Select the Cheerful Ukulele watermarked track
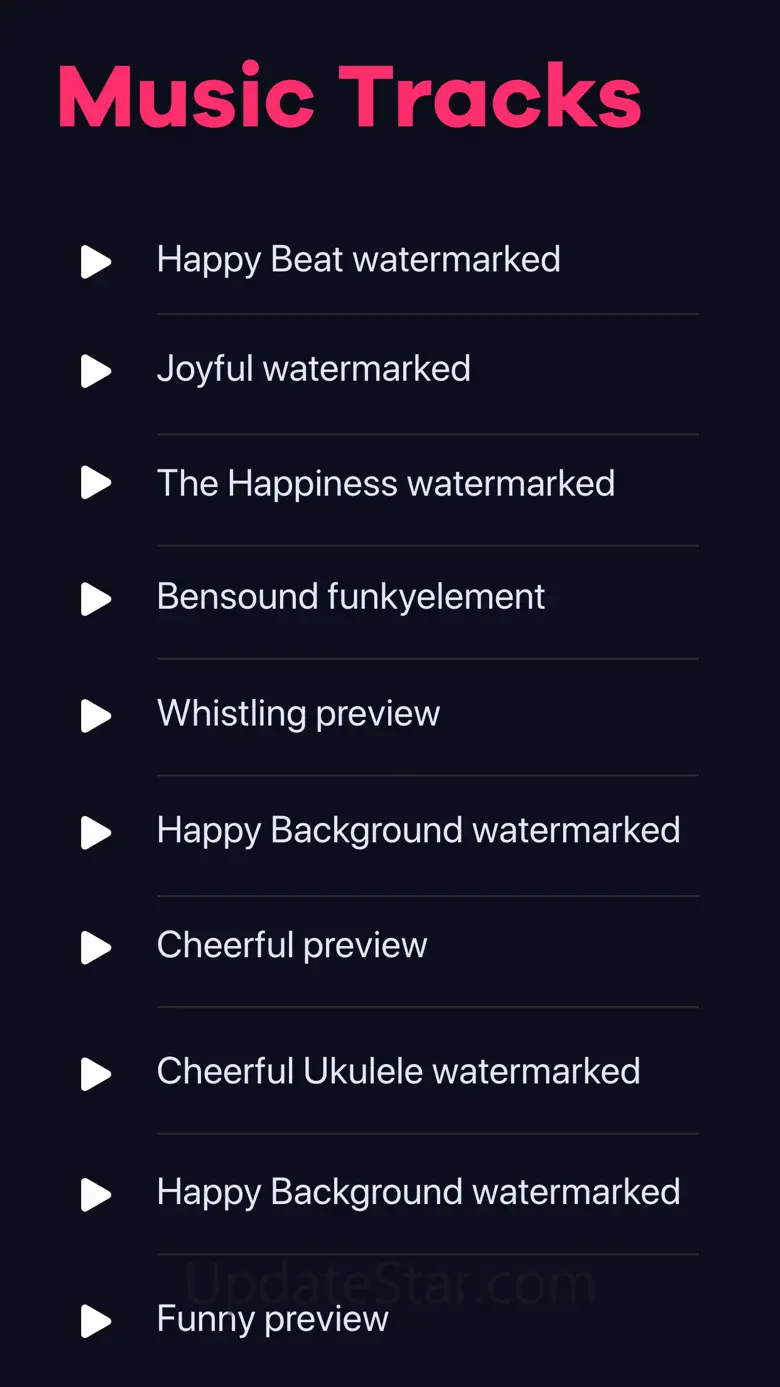 click(x=398, y=1071)
